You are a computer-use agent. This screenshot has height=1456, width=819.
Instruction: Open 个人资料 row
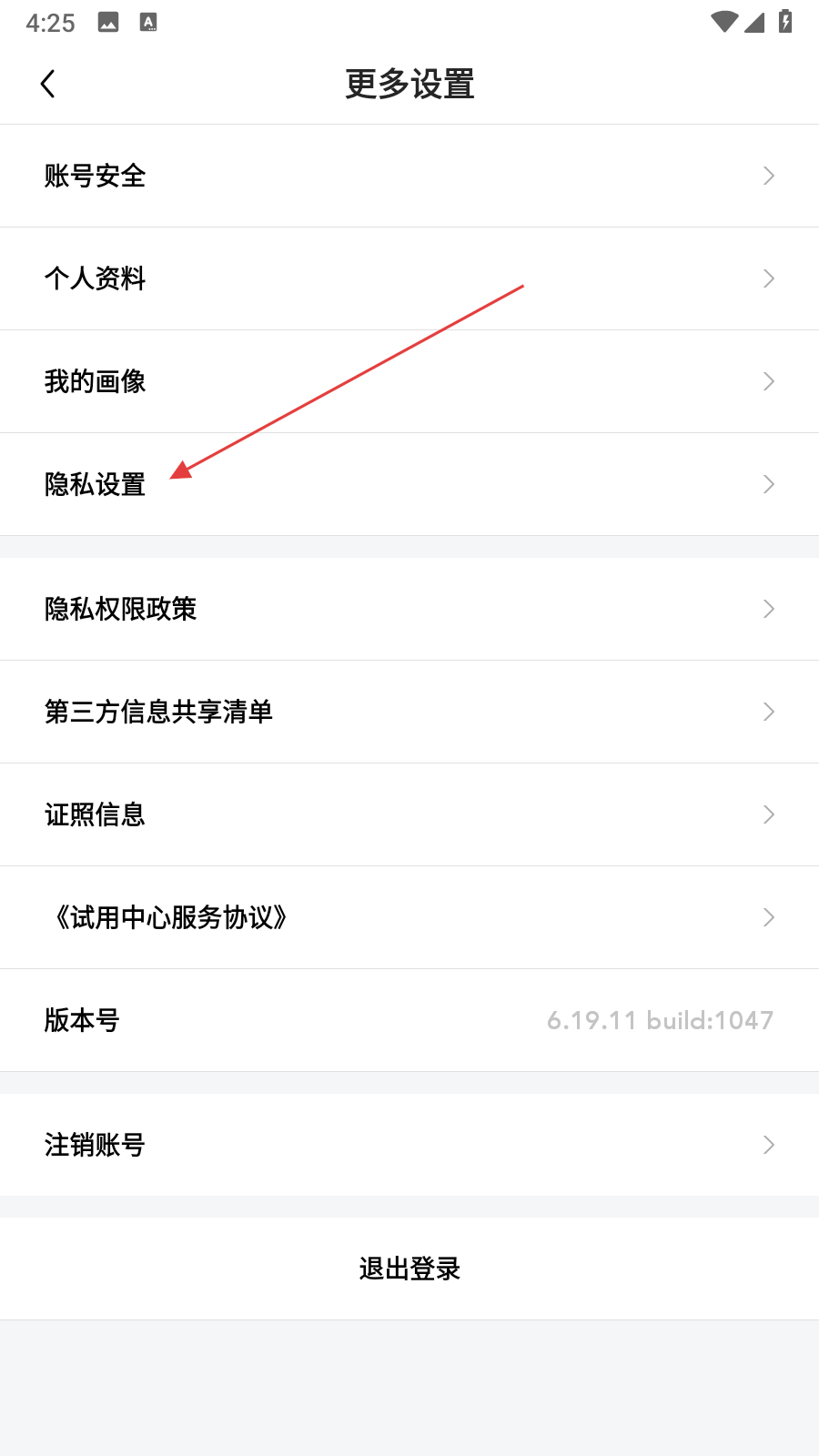pyautogui.click(x=409, y=278)
